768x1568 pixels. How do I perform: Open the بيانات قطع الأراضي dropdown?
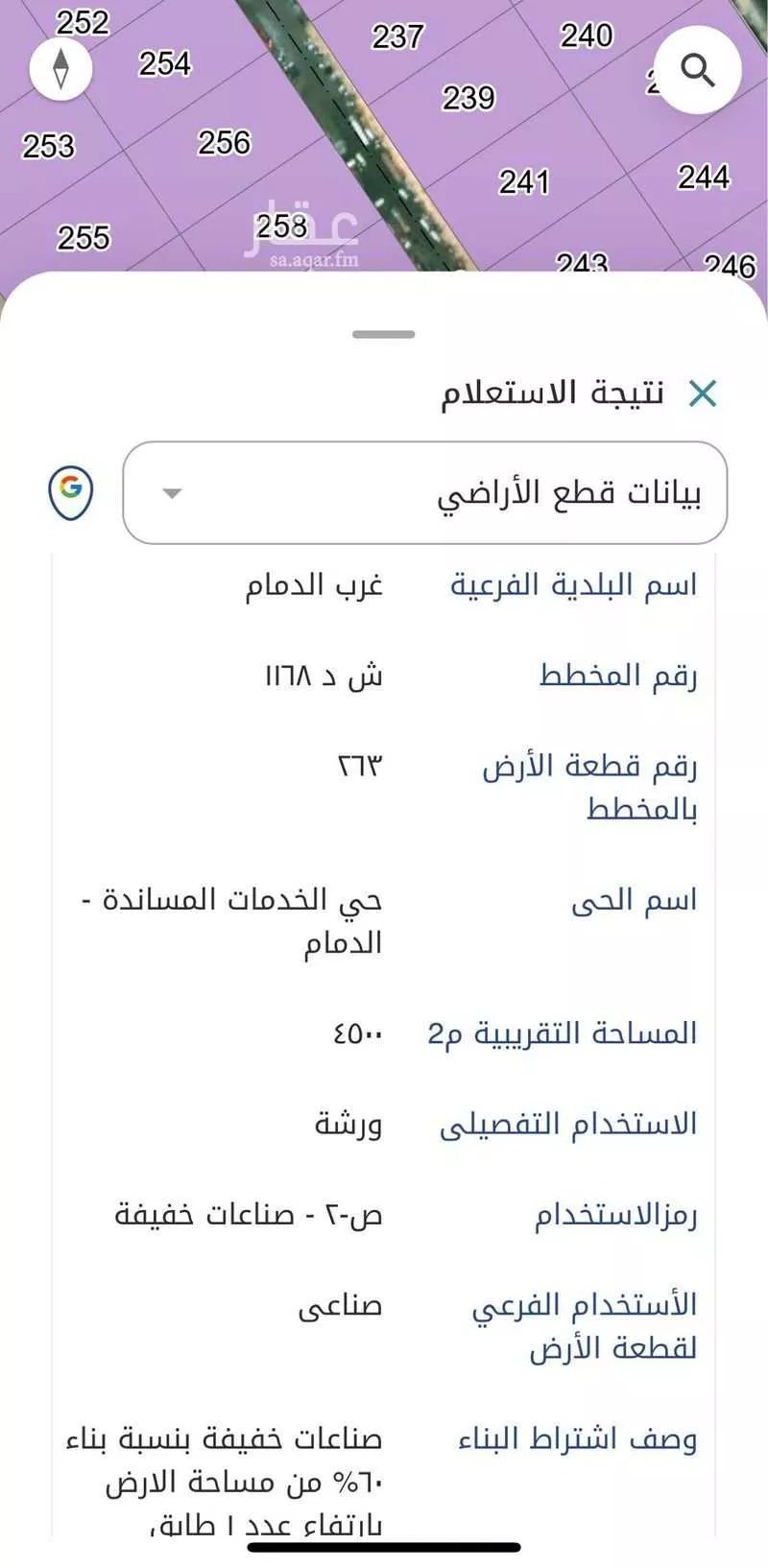click(425, 490)
